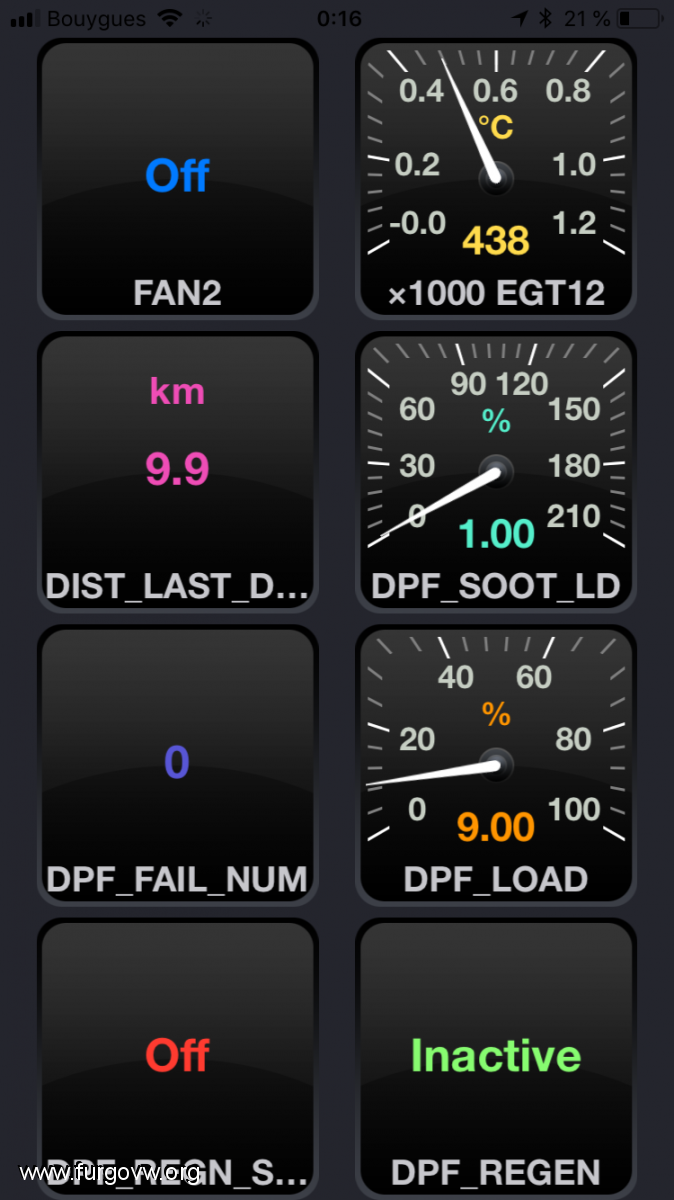
Task: Tap the DPF_FAIL_NUM tile
Action: pos(178,765)
